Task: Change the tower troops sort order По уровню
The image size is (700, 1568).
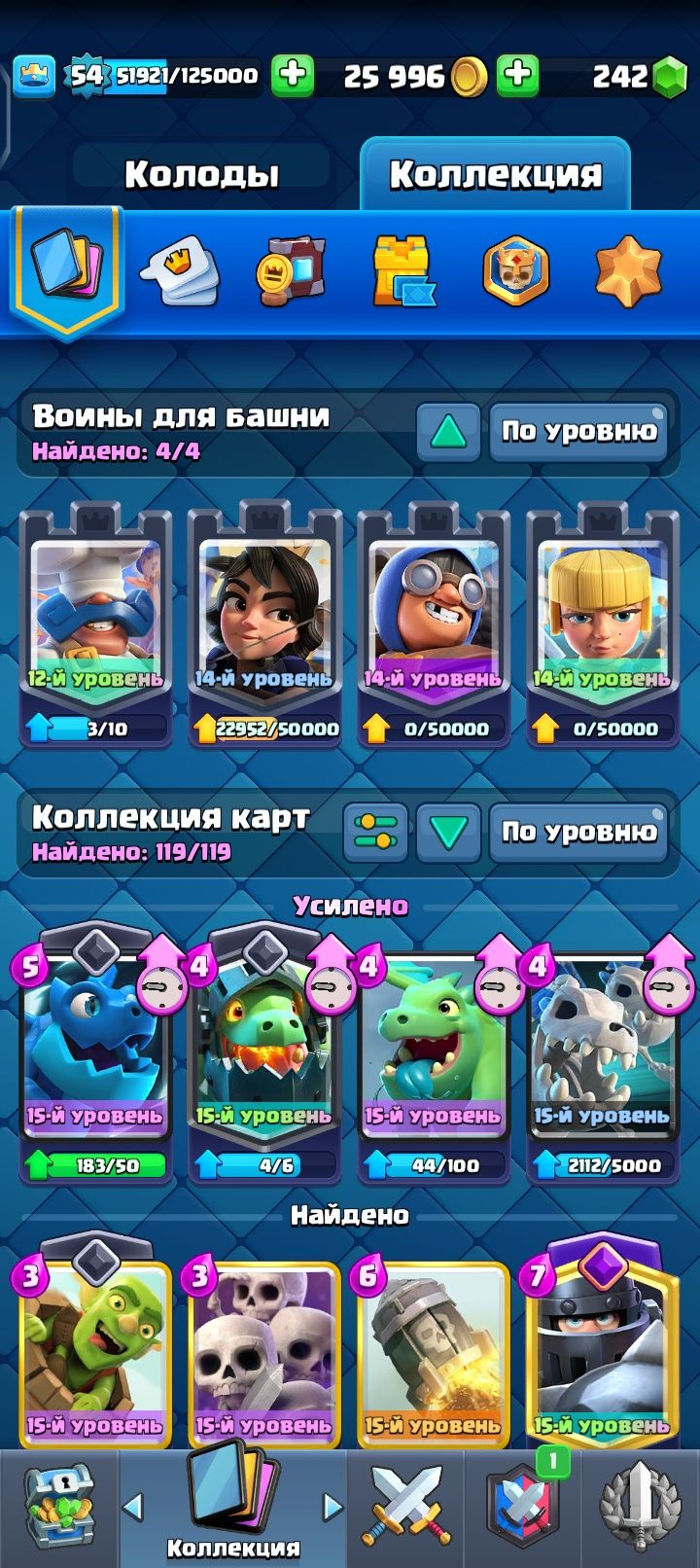Action: (578, 432)
